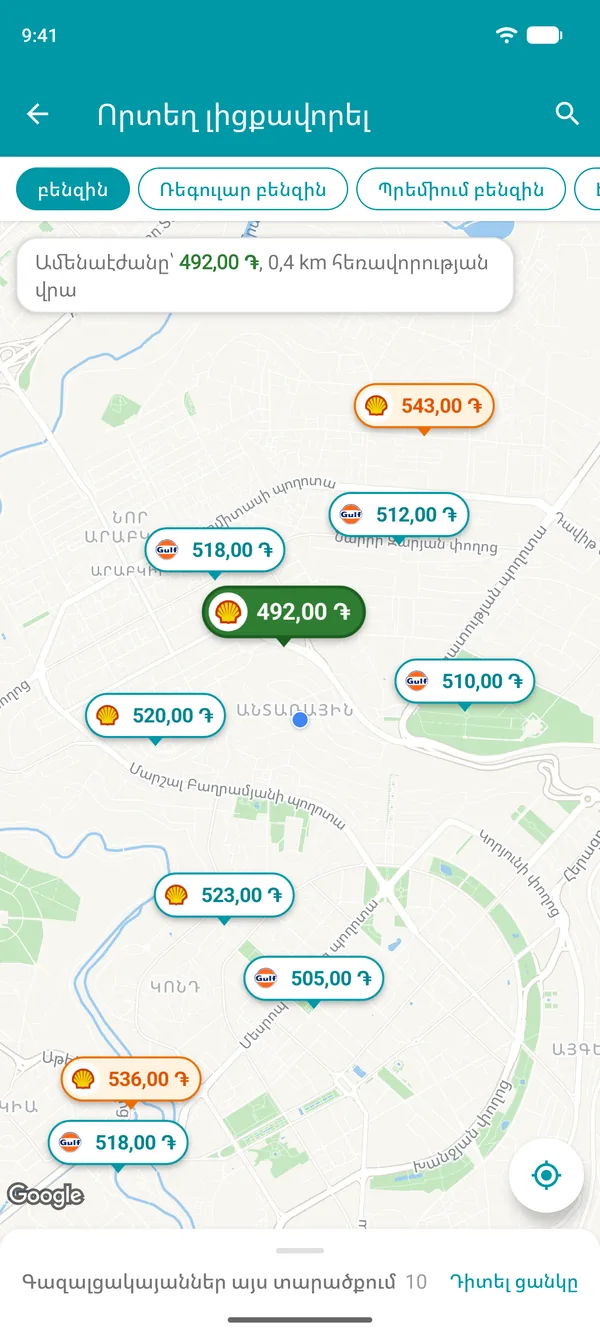Select the Ռեգուլար բենզին chip
600x1336 pixels.
tap(243, 189)
